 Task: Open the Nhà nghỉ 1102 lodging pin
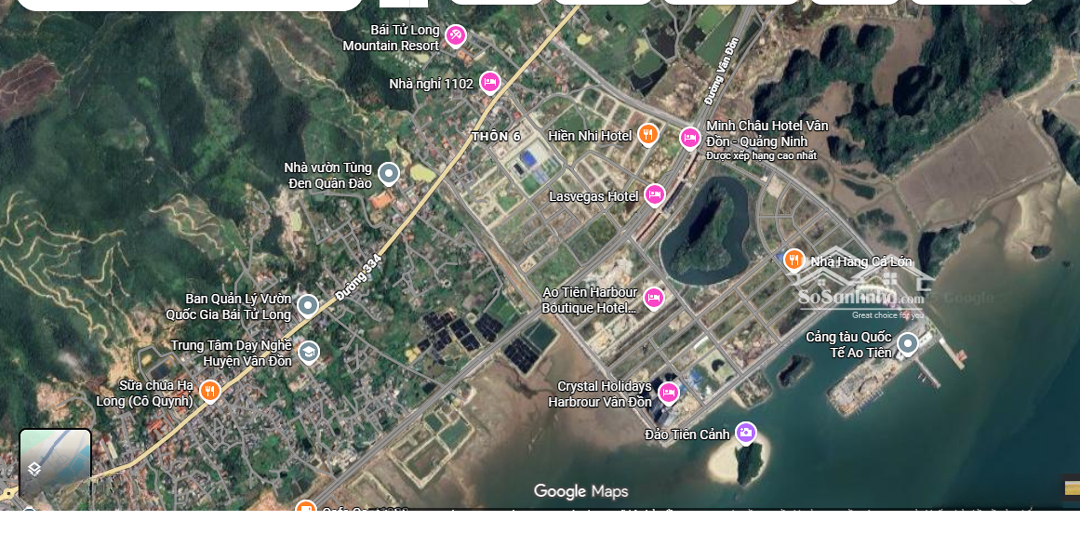coord(490,82)
